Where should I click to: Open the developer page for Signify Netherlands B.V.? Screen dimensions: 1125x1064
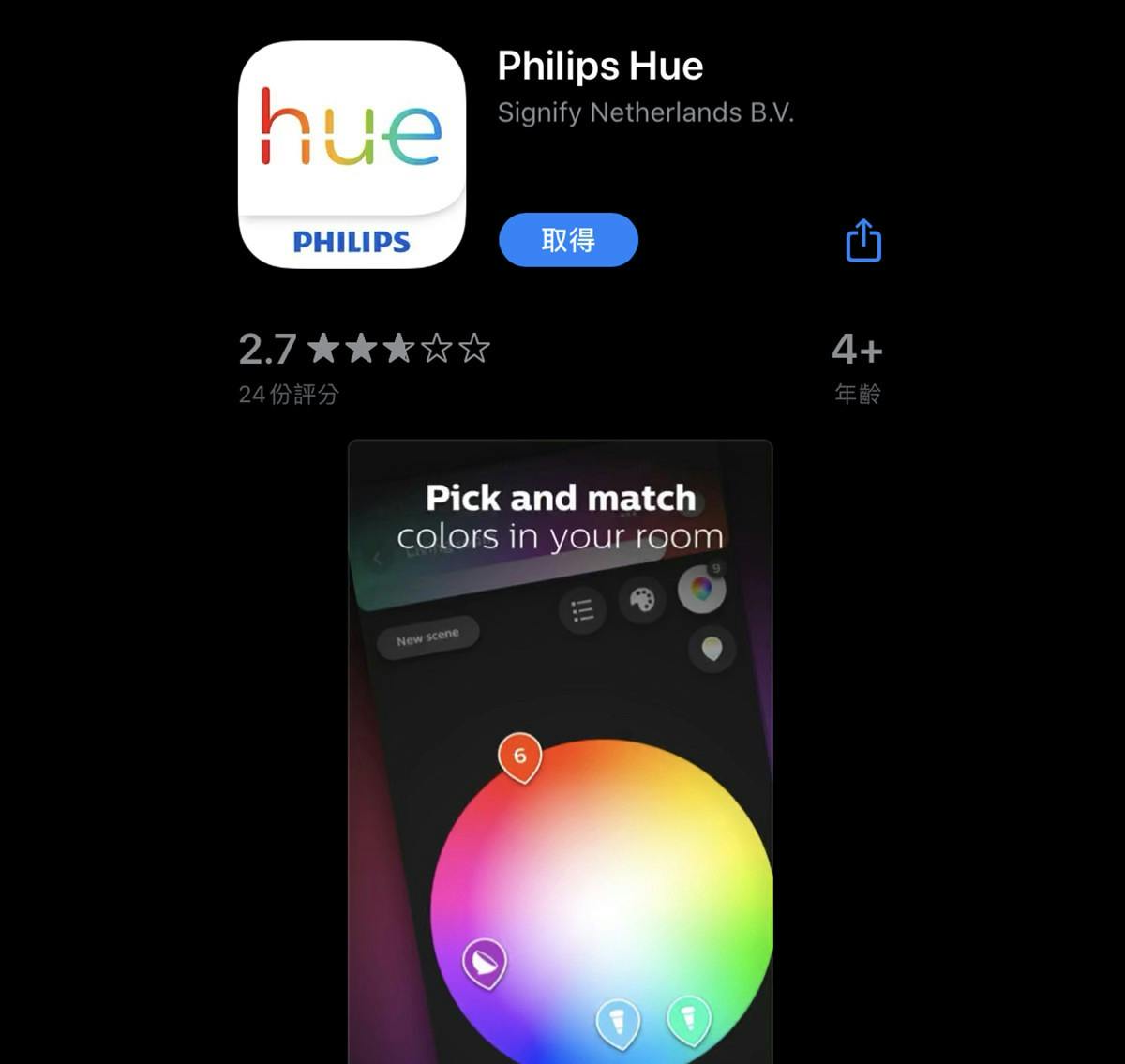pos(645,112)
